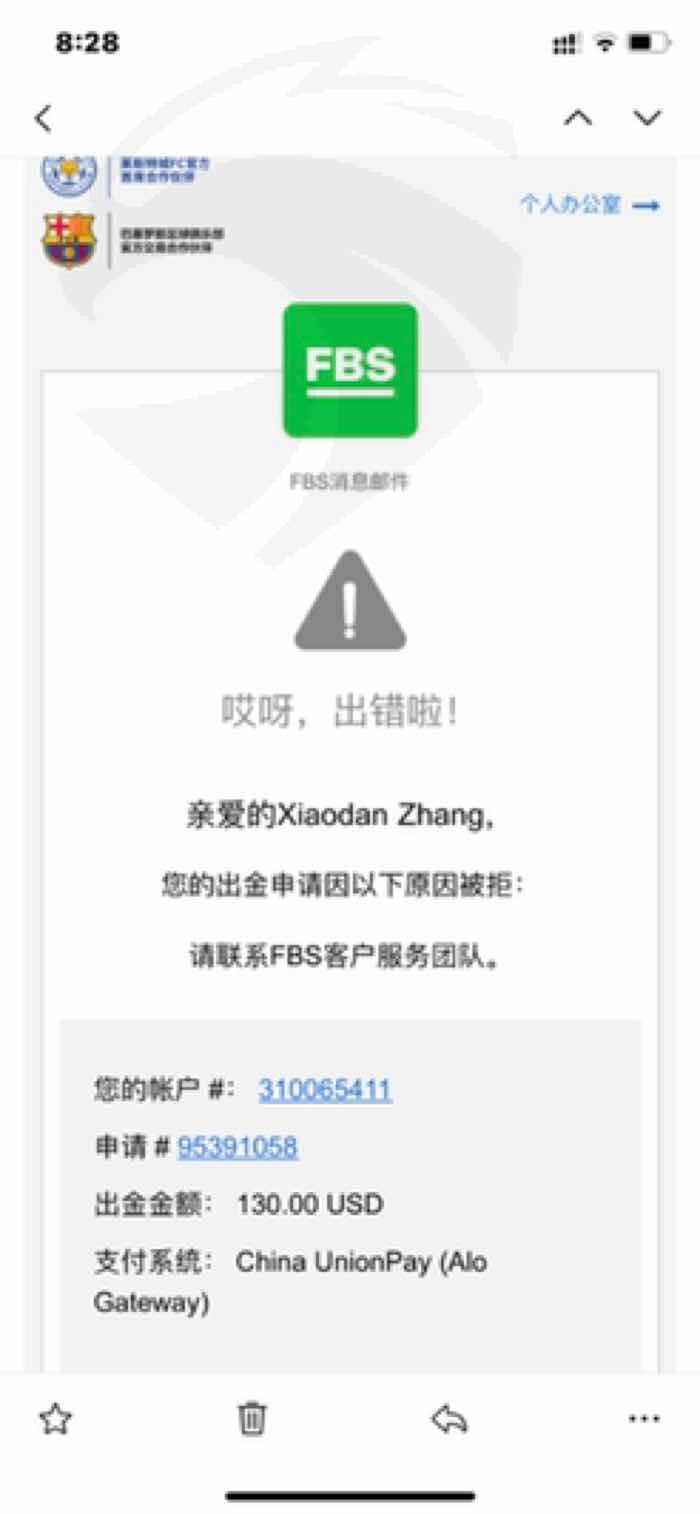Jump to the next email
700x1514 pixels.
648,118
